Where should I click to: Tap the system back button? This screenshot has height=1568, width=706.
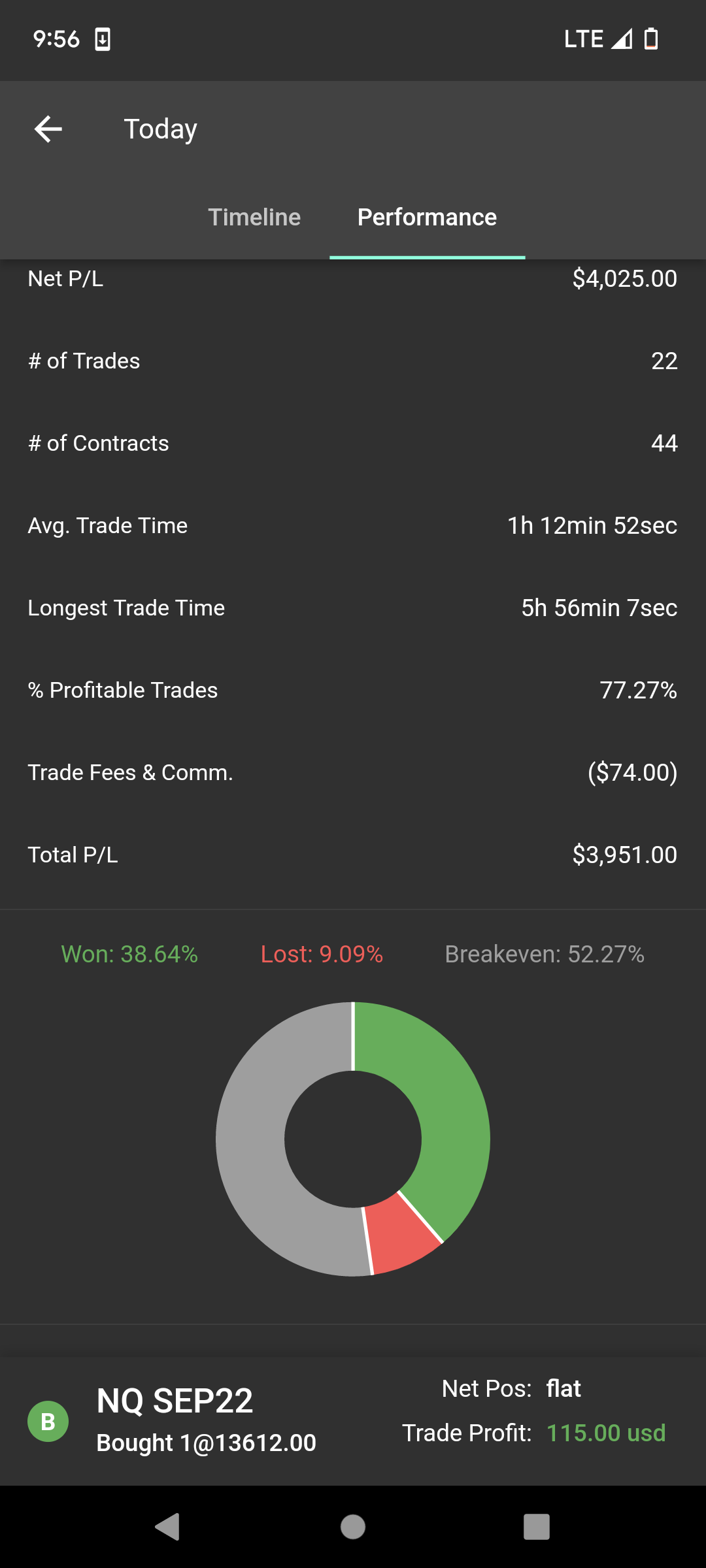coord(168,1527)
